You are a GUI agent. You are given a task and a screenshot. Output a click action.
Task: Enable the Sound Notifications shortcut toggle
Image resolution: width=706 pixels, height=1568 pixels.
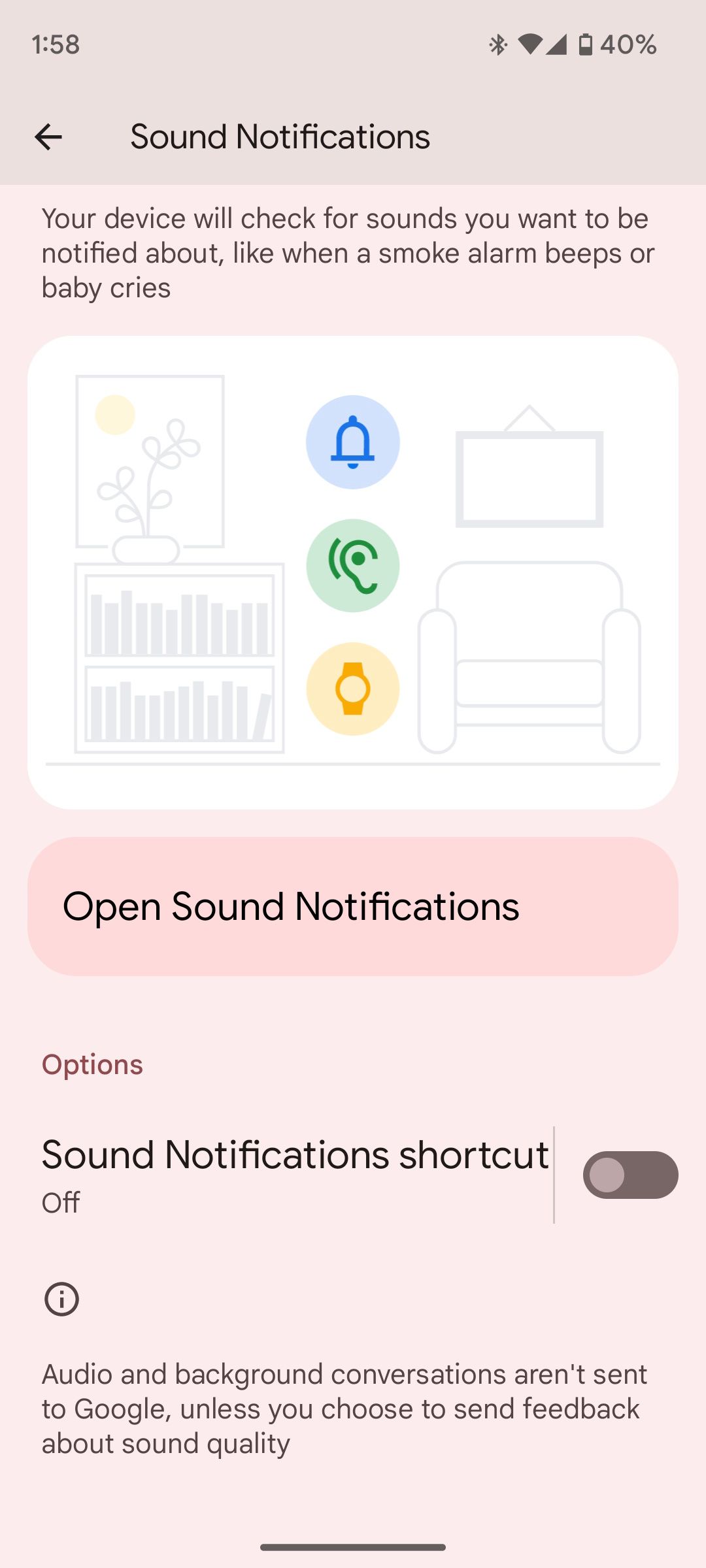point(630,1174)
